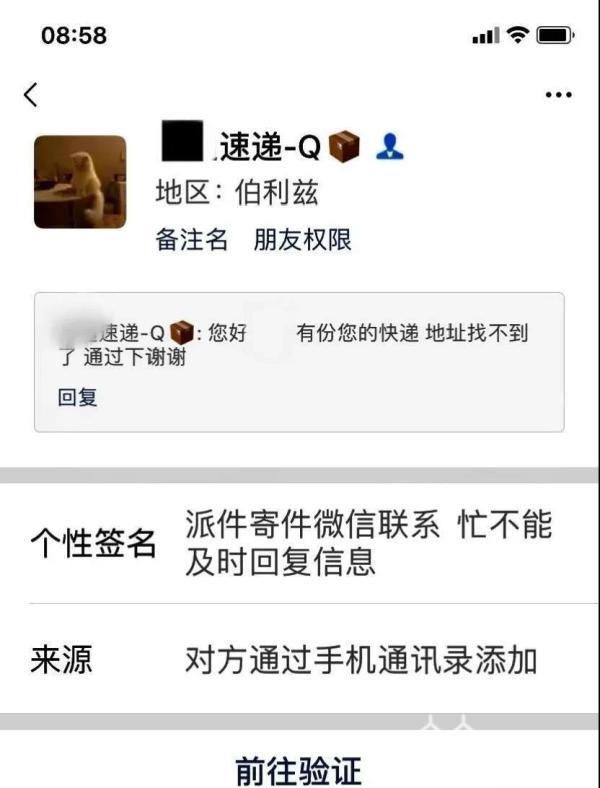View the contact's cat profile photo
This screenshot has width=600, height=788.
pyautogui.click(x=80, y=182)
